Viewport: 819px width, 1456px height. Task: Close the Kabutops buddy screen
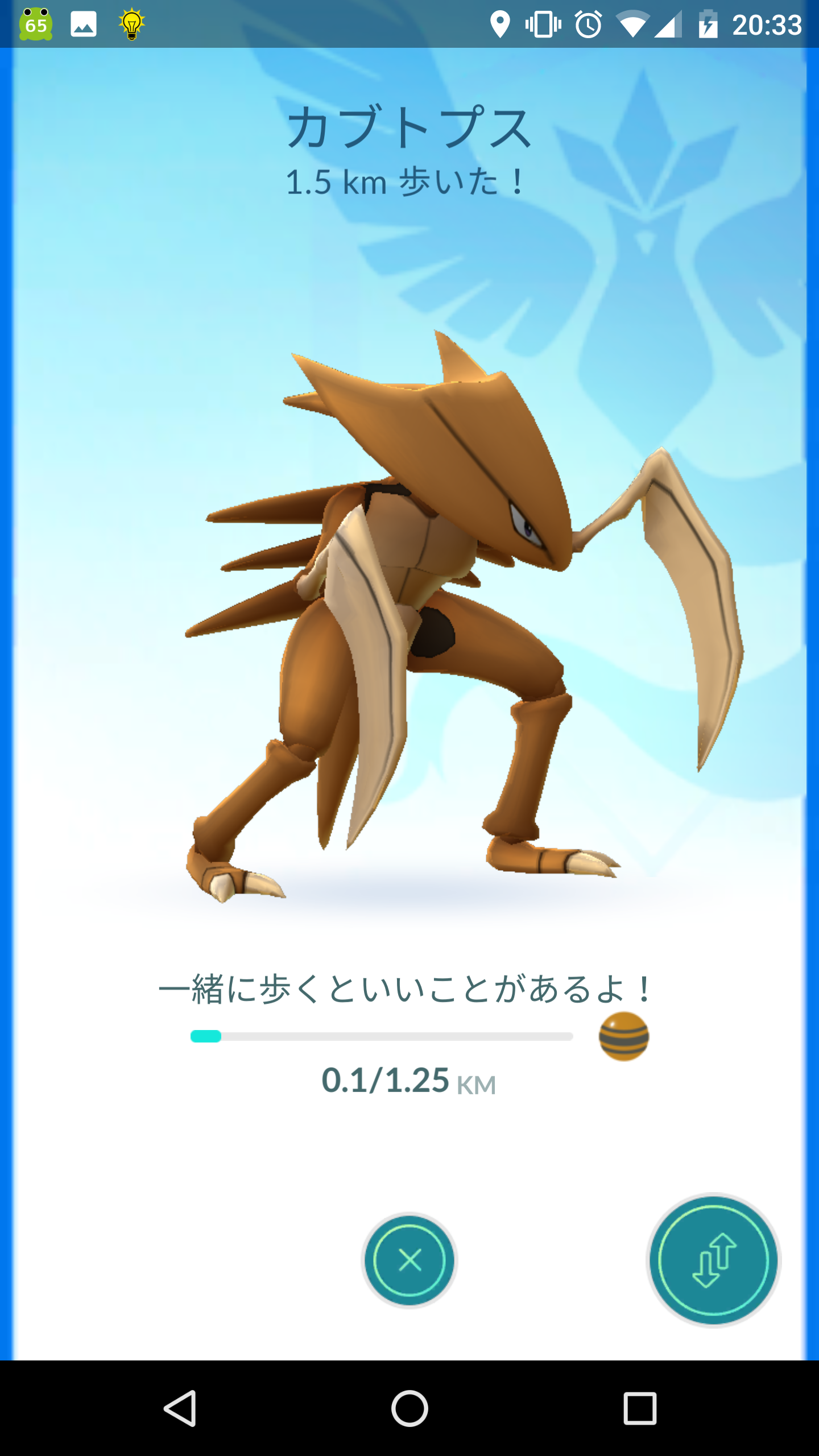click(409, 1260)
